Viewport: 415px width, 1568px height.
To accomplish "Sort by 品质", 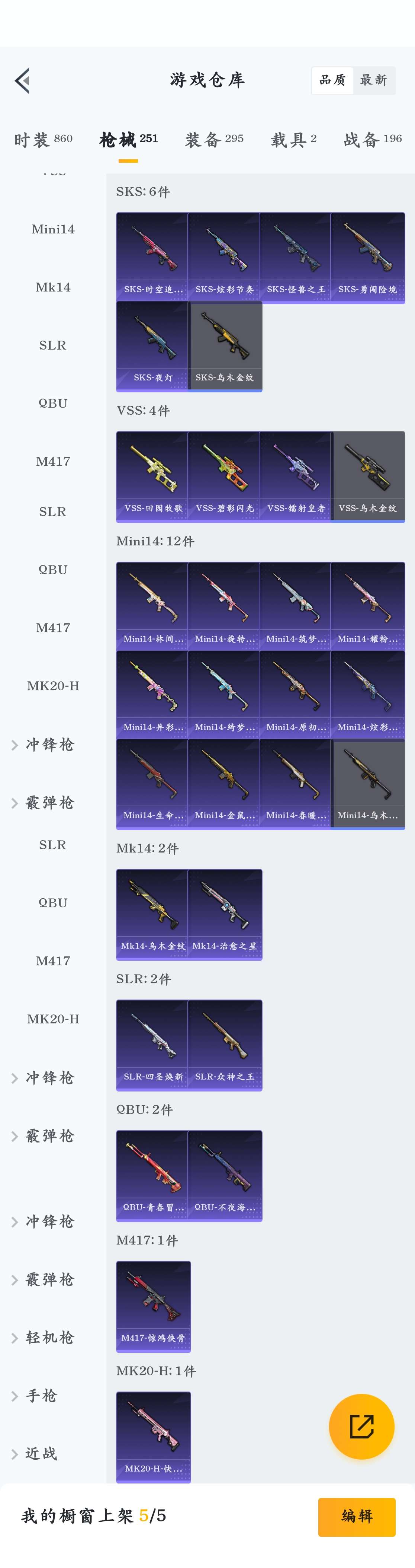I will click(332, 80).
